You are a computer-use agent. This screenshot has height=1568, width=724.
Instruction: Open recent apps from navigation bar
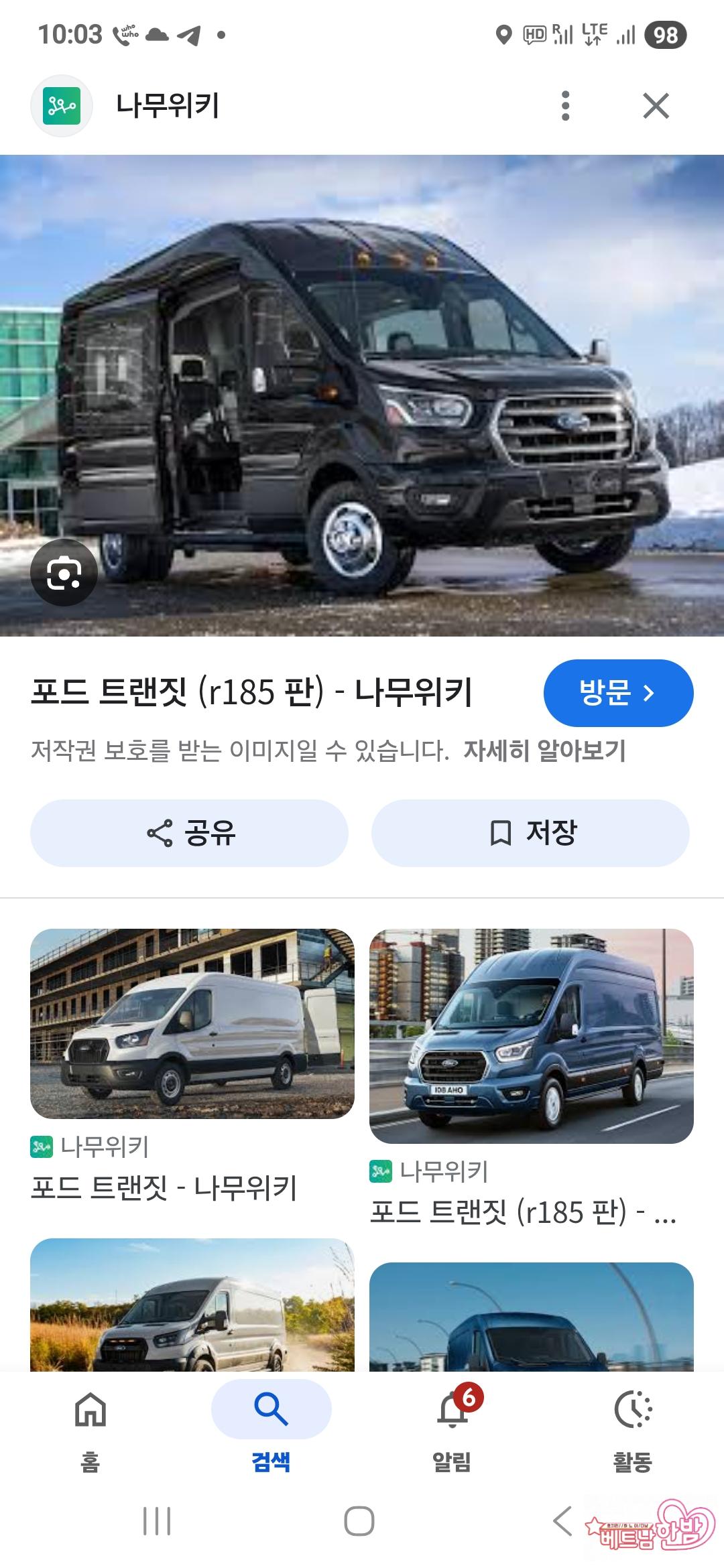click(157, 1521)
